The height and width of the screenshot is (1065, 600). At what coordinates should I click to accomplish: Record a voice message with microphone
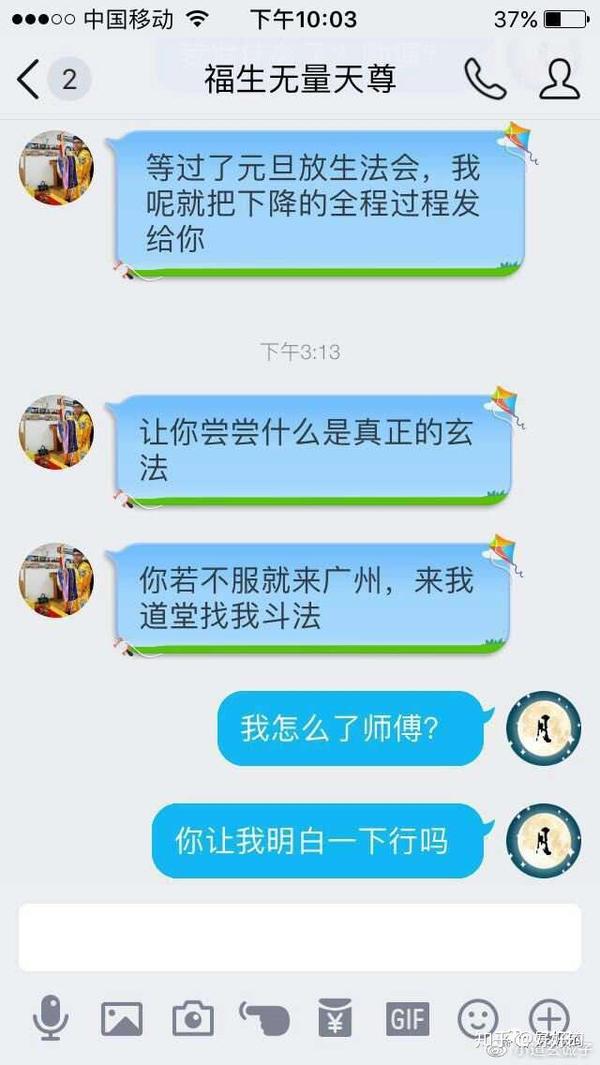tap(50, 1019)
